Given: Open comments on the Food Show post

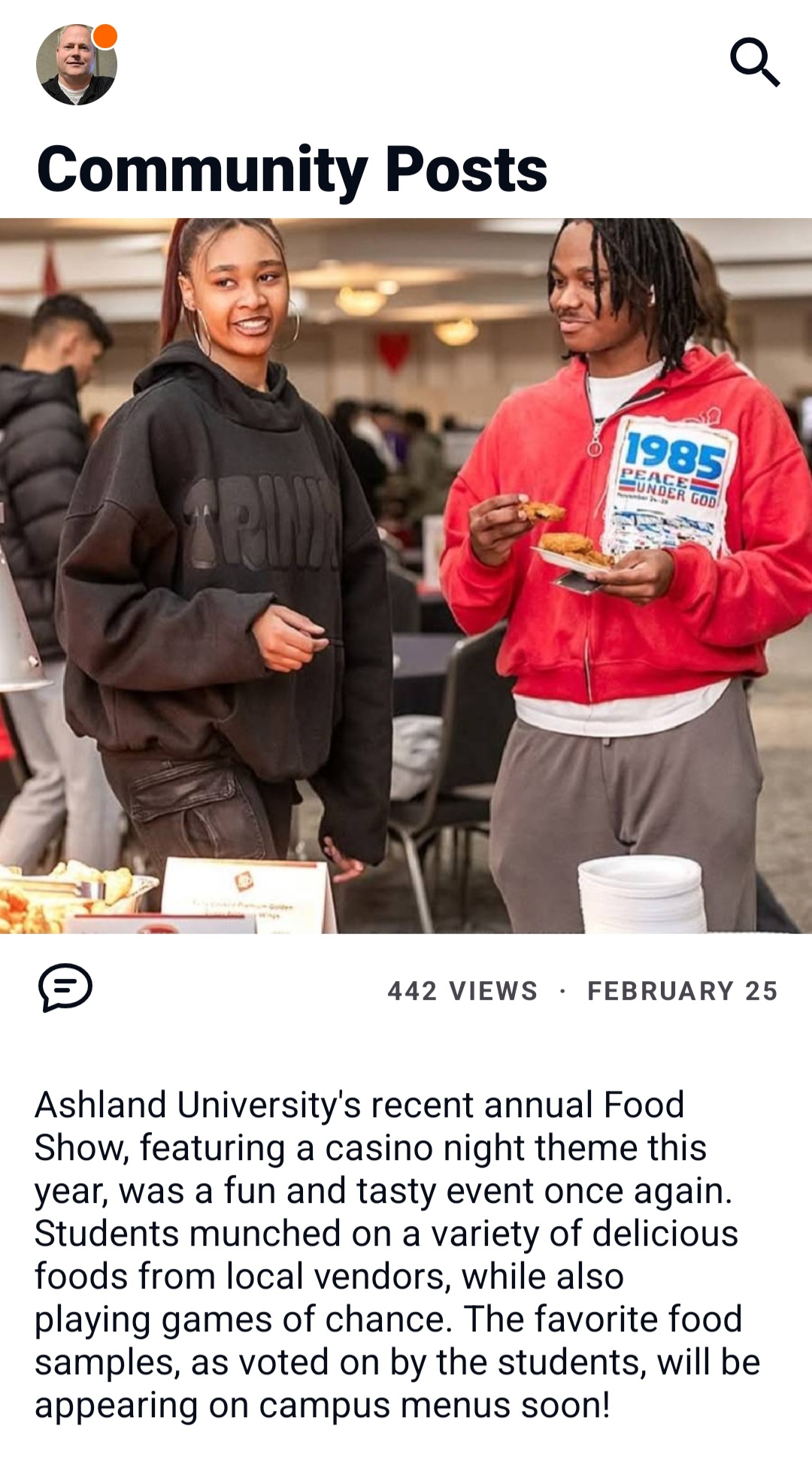Looking at the screenshot, I should click(x=65, y=988).
